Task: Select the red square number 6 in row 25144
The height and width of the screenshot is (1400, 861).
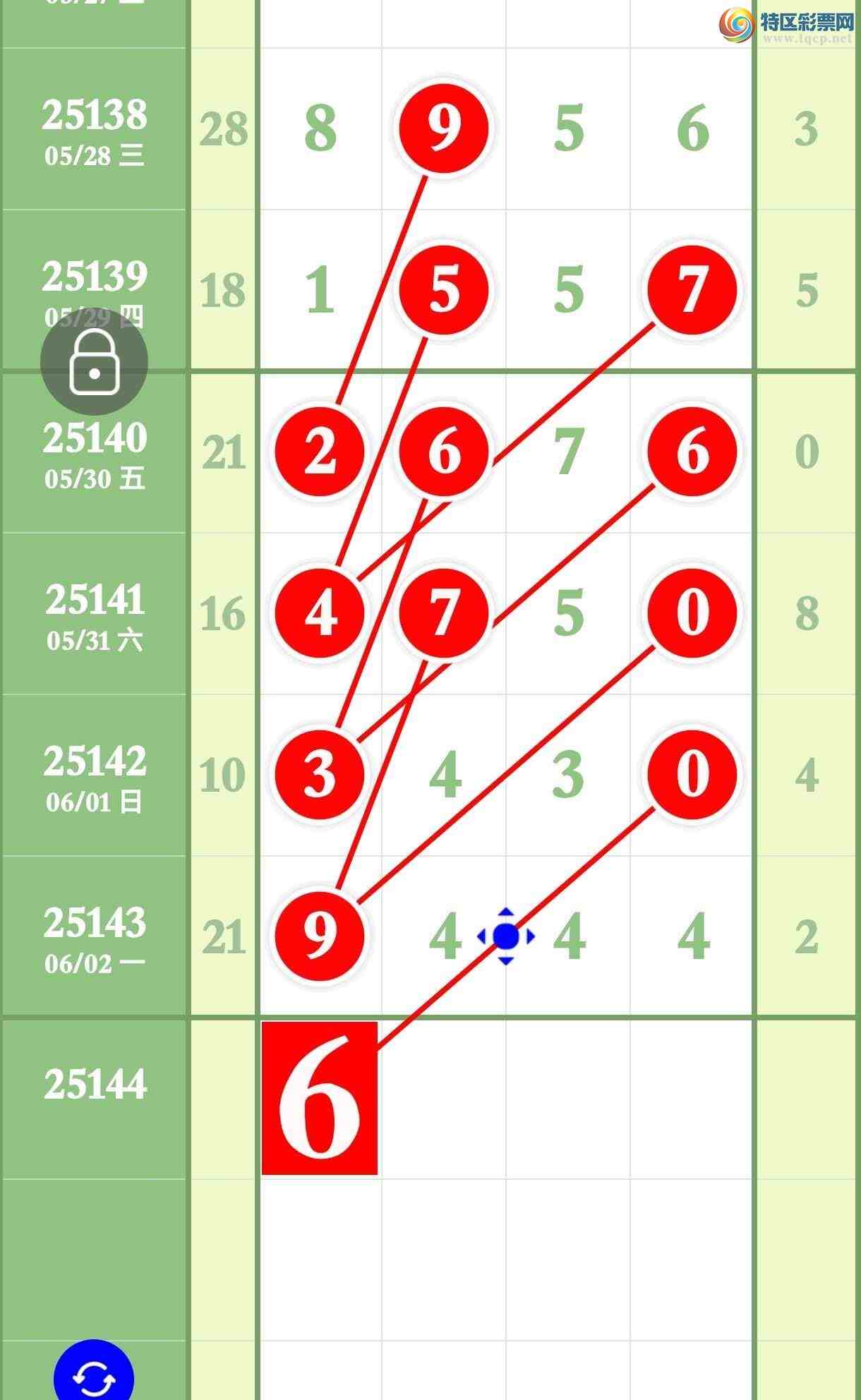Action: [x=320, y=1098]
